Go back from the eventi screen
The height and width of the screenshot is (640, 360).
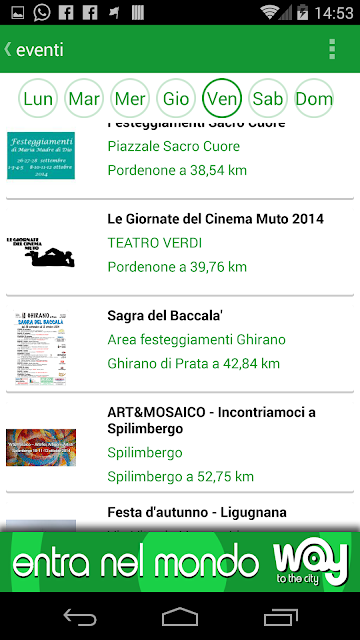tap(33, 49)
